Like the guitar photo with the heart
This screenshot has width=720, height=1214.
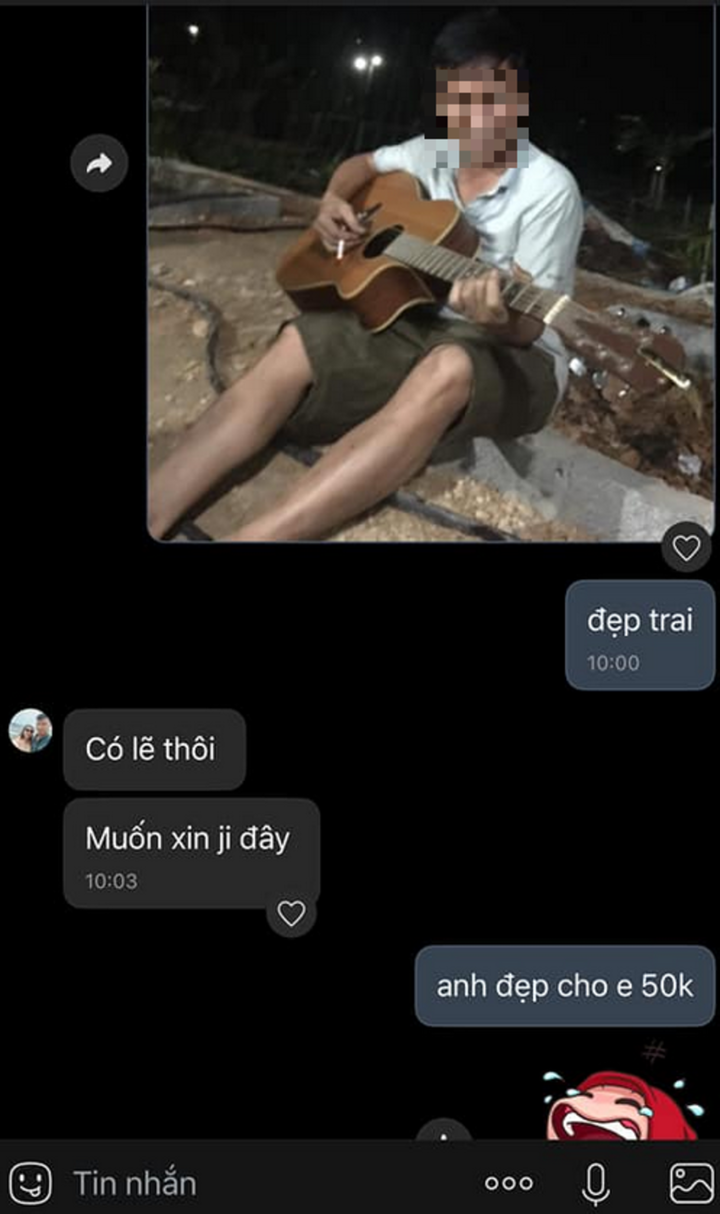(686, 547)
